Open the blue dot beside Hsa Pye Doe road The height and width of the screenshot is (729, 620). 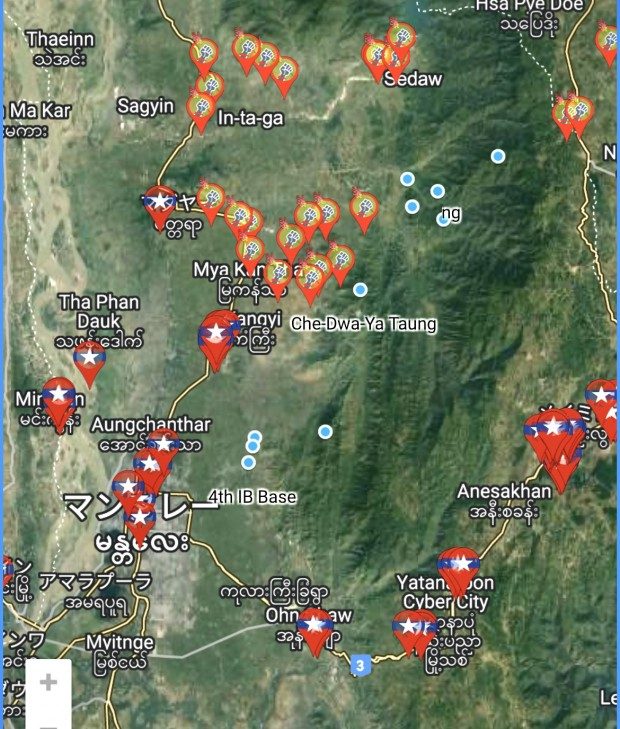coord(498,155)
